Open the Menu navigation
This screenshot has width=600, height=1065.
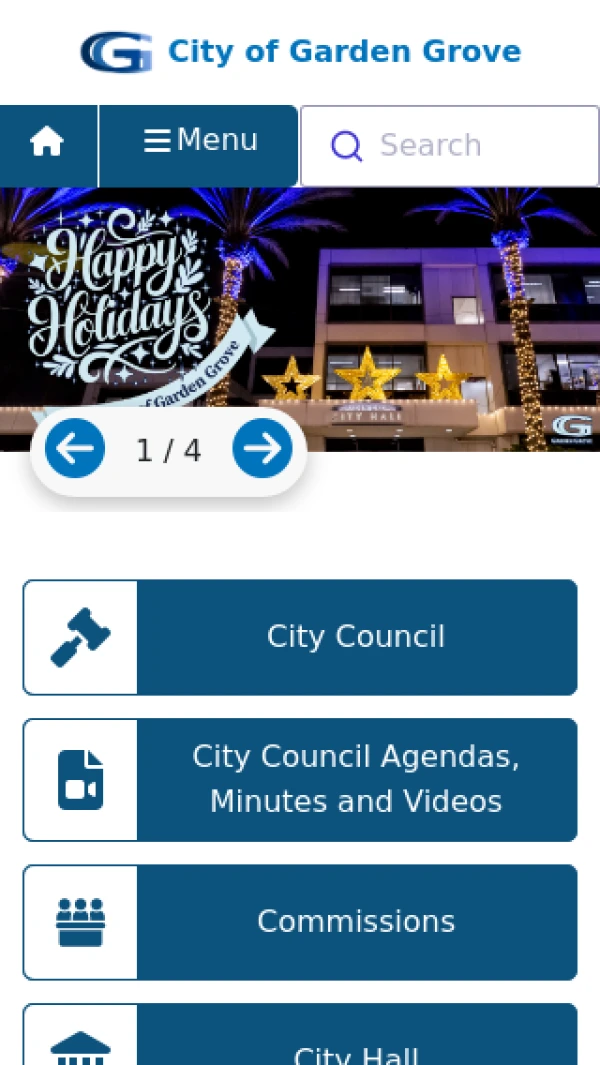[200, 142]
